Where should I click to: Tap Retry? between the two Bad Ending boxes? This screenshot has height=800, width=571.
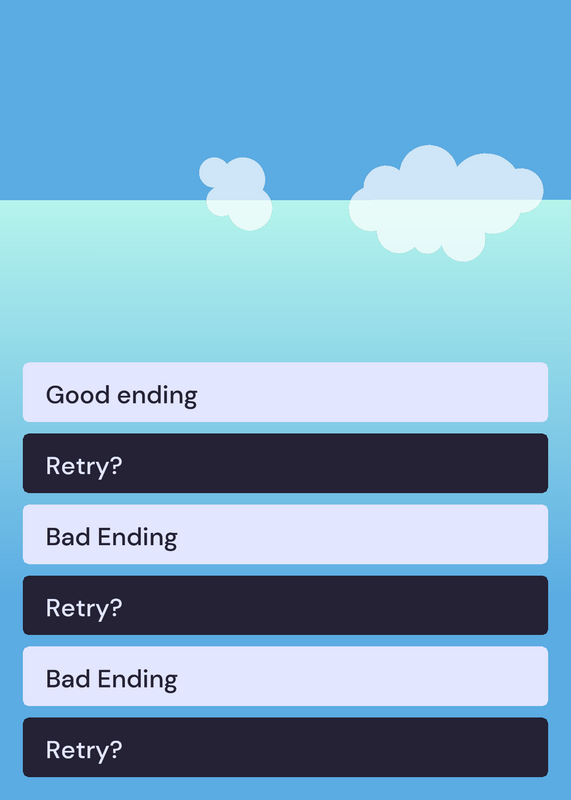pyautogui.click(x=285, y=605)
